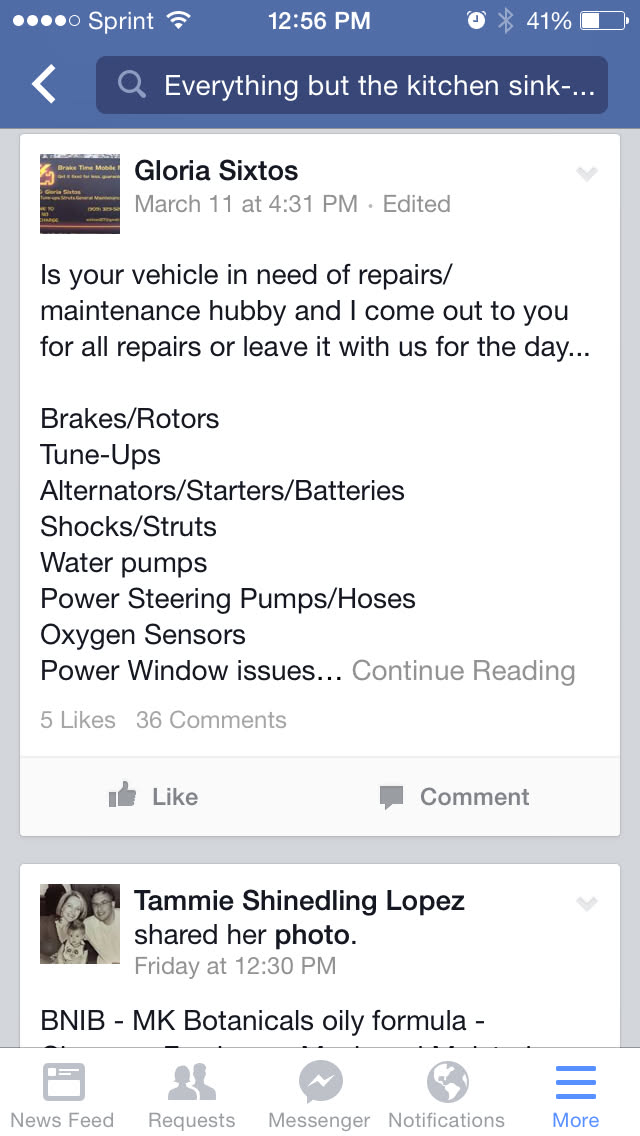Select the More tab
The height and width of the screenshot is (1136, 640).
pos(575,1095)
